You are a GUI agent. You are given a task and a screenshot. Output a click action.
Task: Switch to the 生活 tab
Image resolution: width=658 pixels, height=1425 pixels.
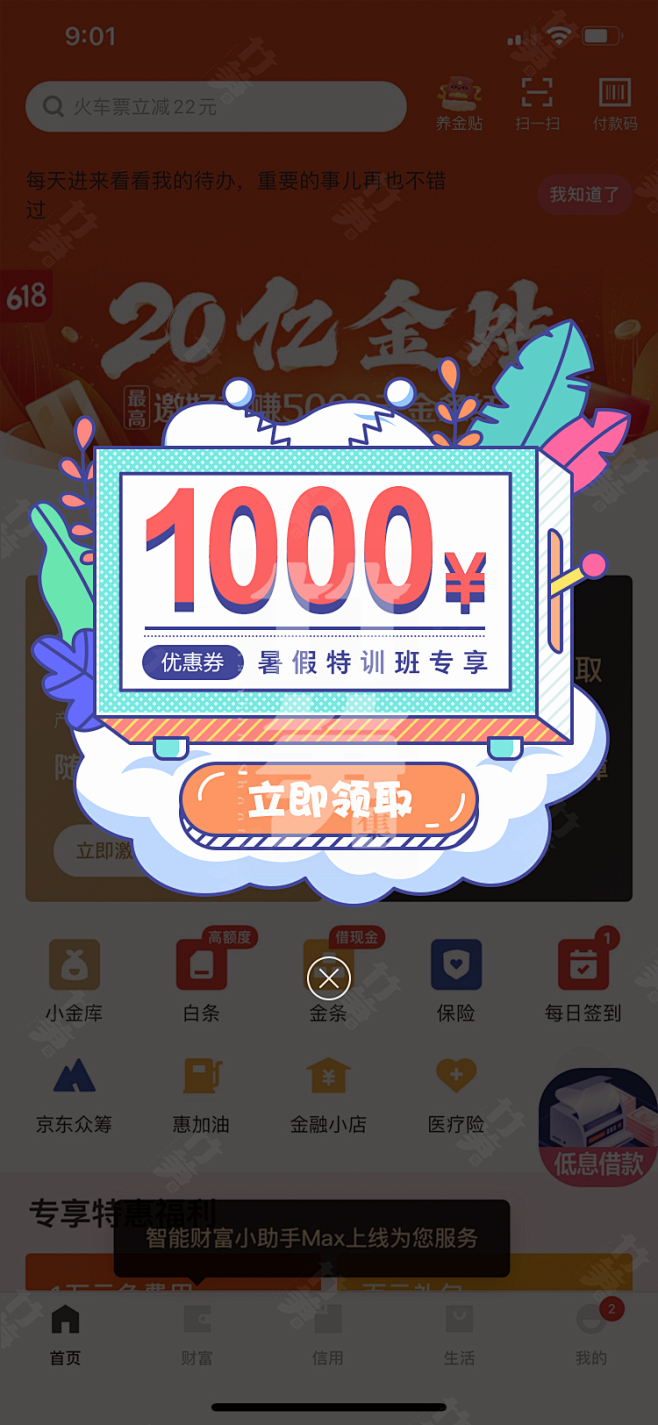[459, 1334]
